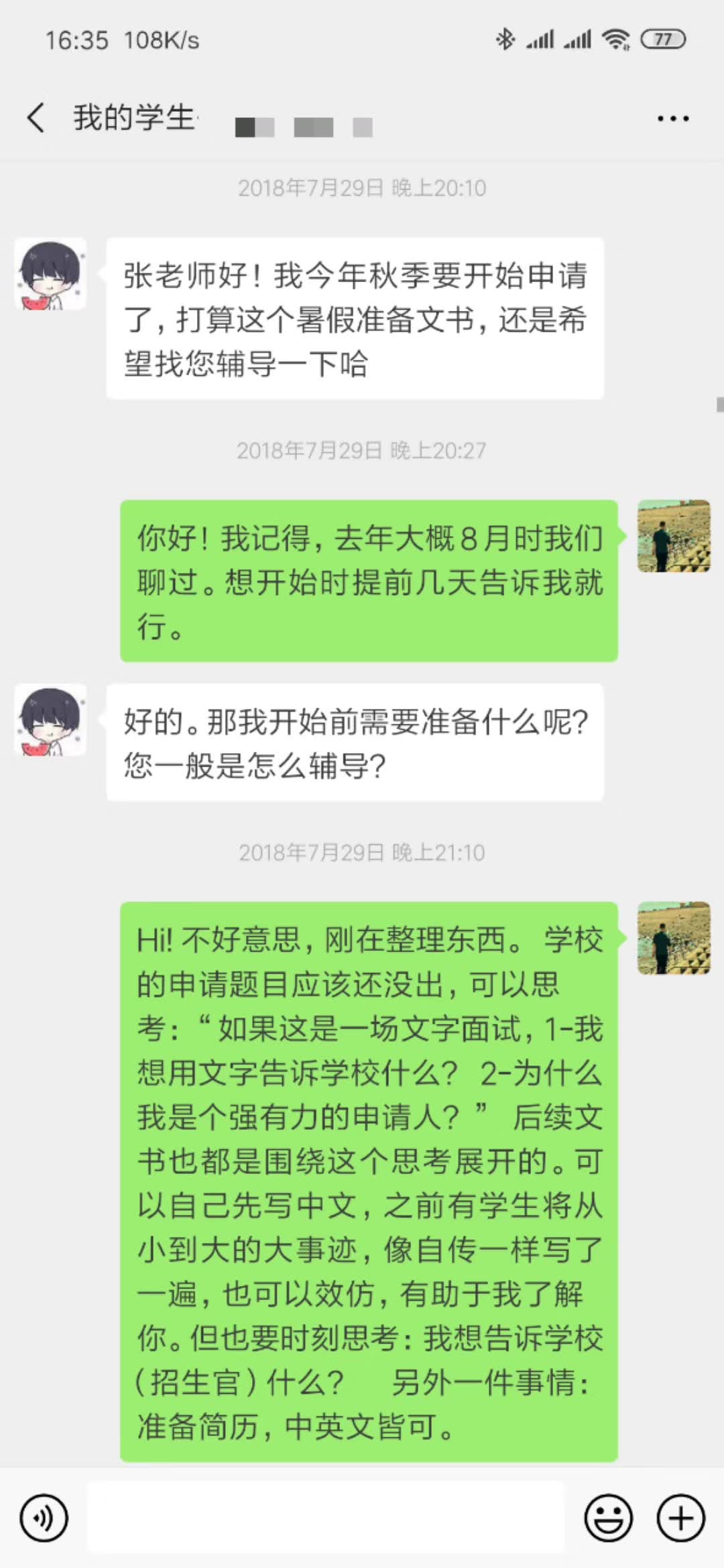The image size is (724, 1568).
Task: Open my avatar beside Hi! 不好意思 message
Action: [673, 938]
